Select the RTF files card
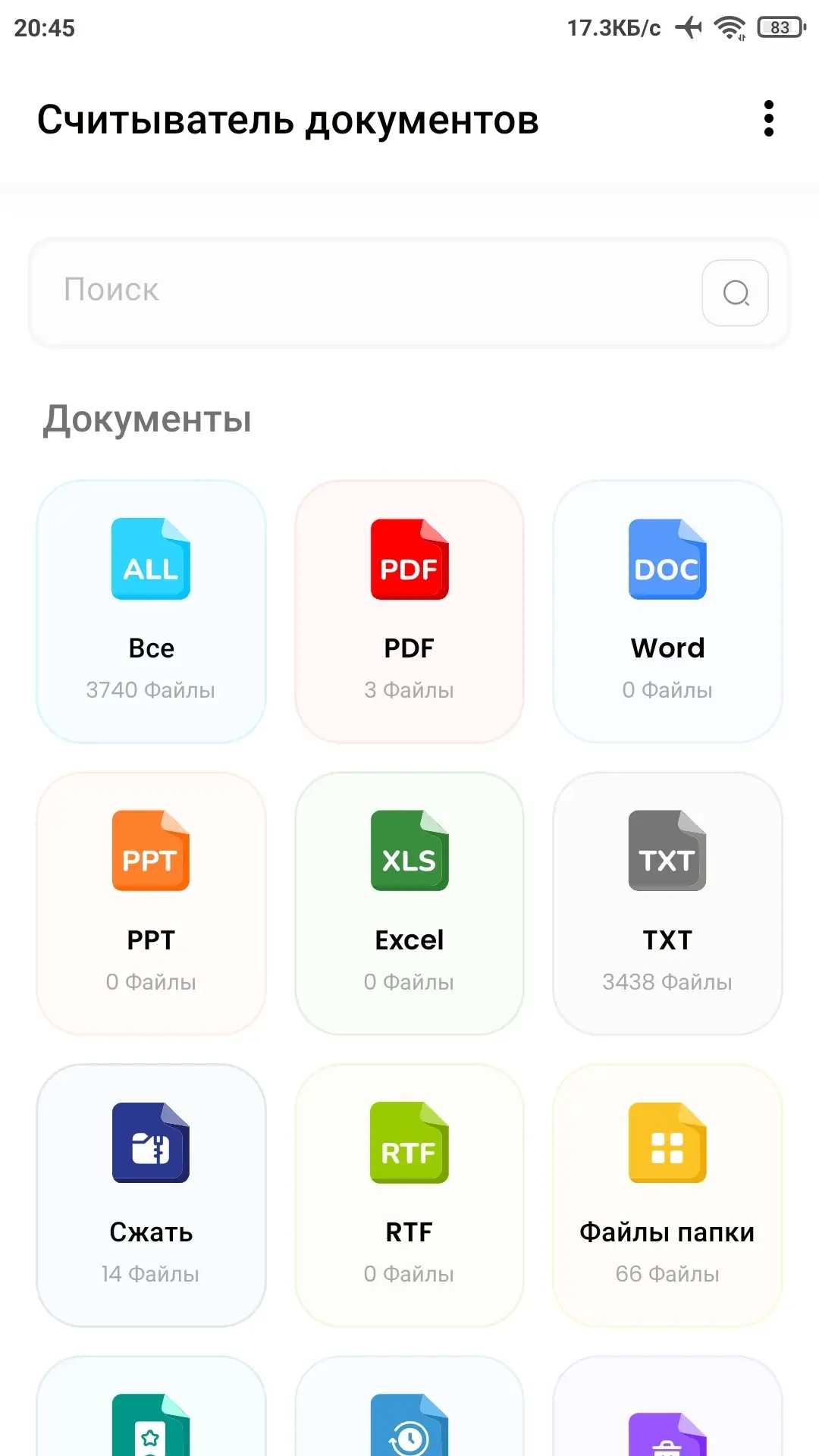The width and height of the screenshot is (819, 1456). (x=409, y=1195)
